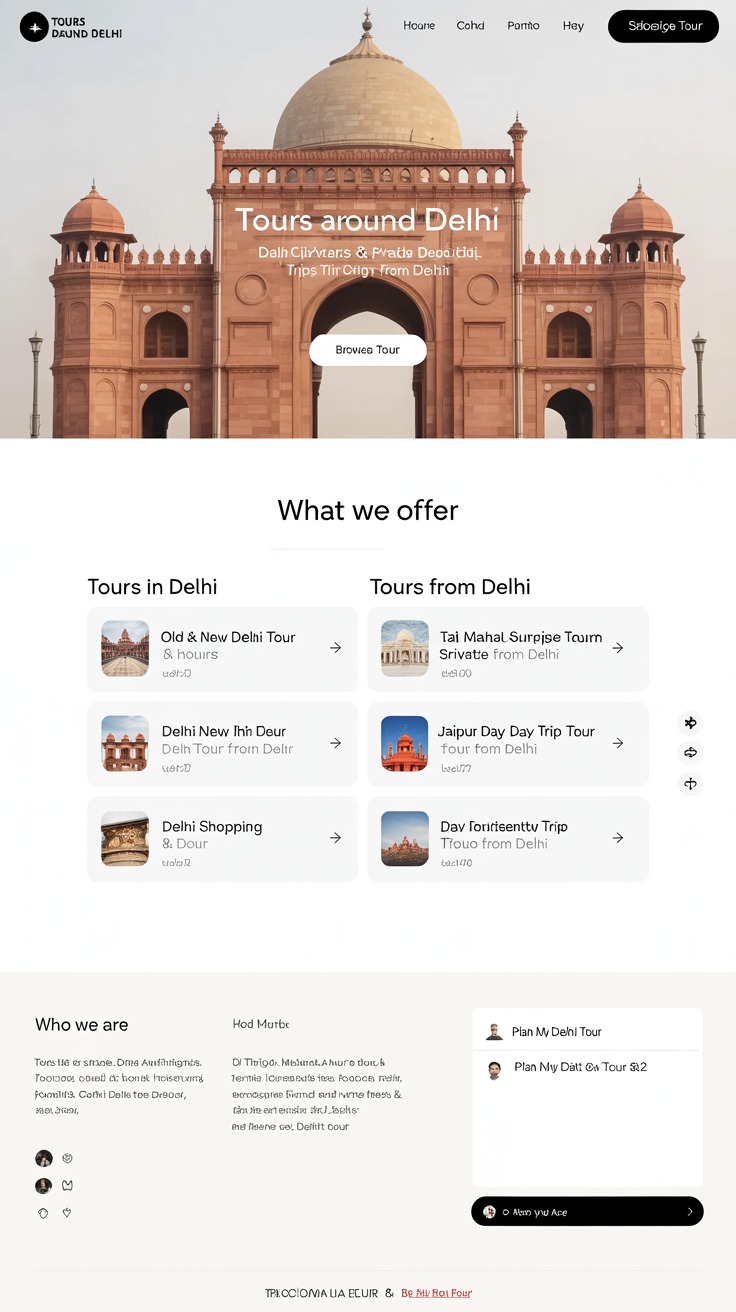Open the Home nav link
Viewport: 736px width, 1312px height.
coord(418,26)
